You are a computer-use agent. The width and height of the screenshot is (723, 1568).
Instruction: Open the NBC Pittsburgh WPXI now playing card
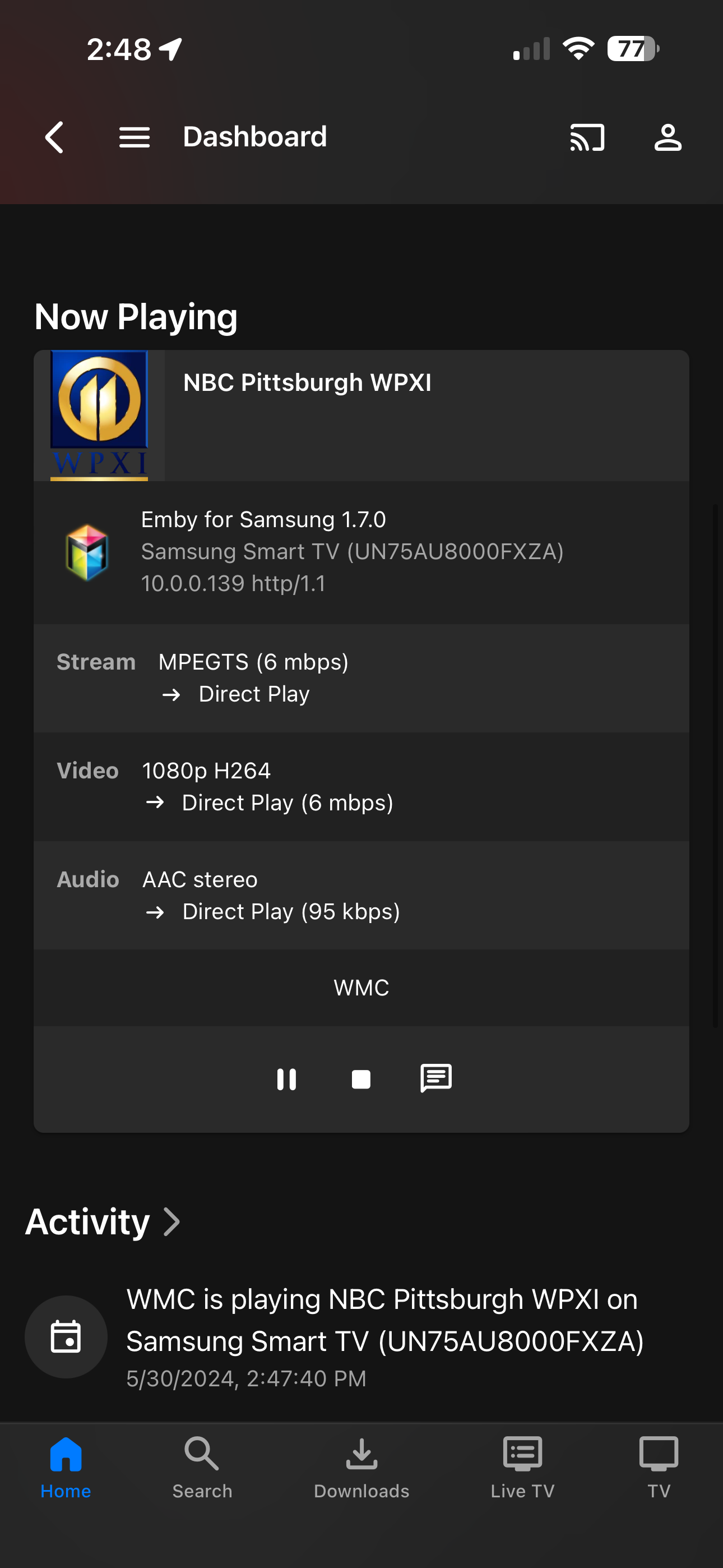361,416
